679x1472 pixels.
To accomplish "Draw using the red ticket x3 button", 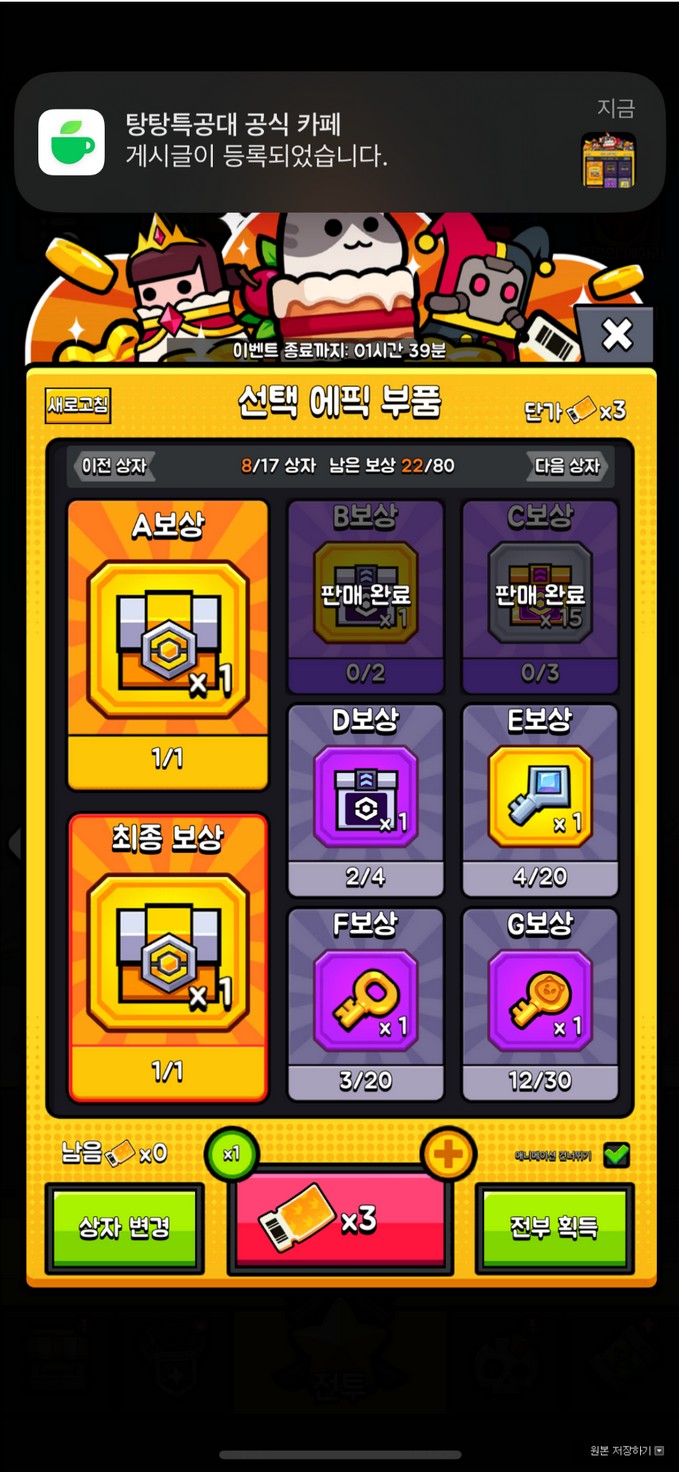I will (339, 1222).
